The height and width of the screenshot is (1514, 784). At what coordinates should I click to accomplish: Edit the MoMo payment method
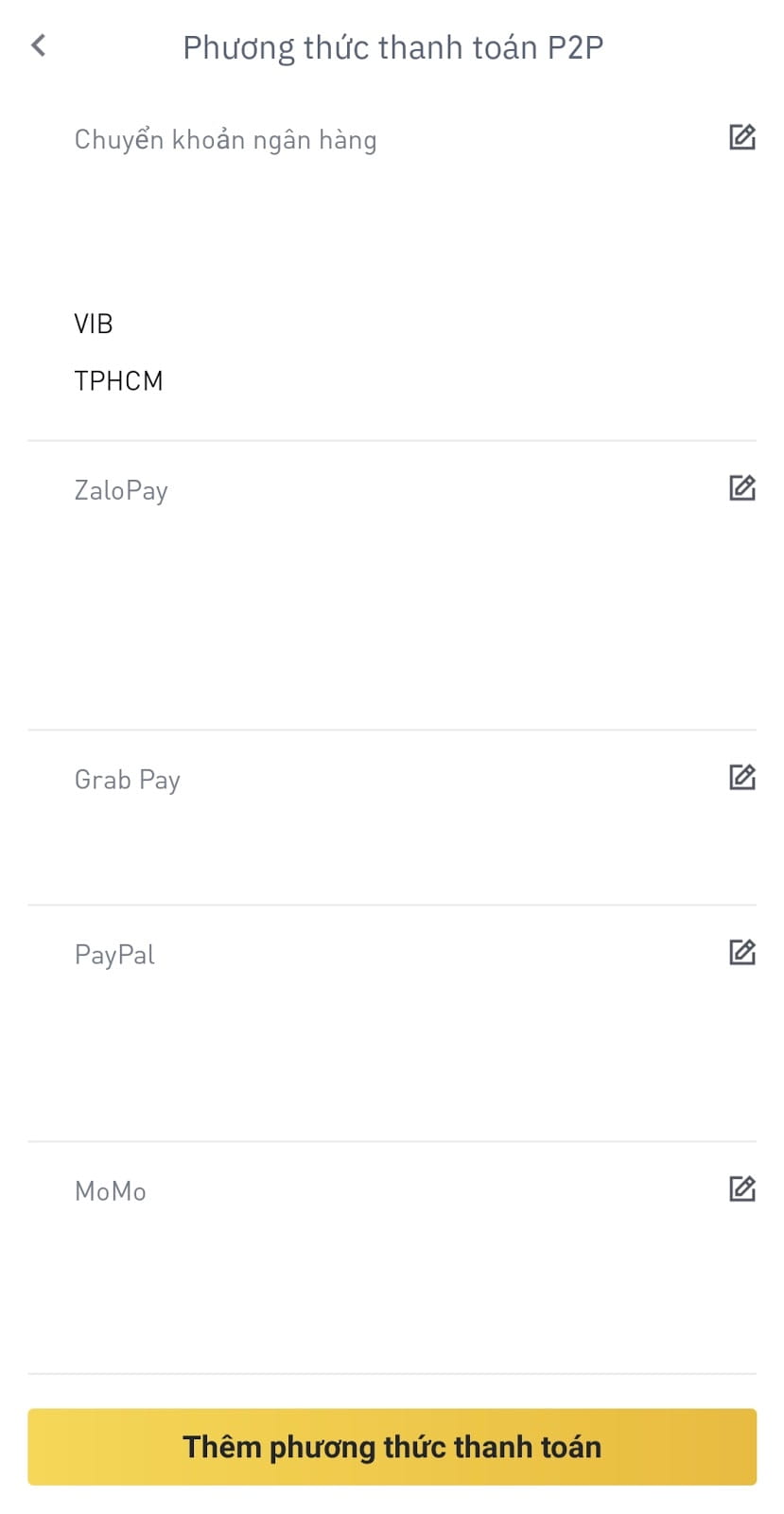pyautogui.click(x=742, y=1188)
